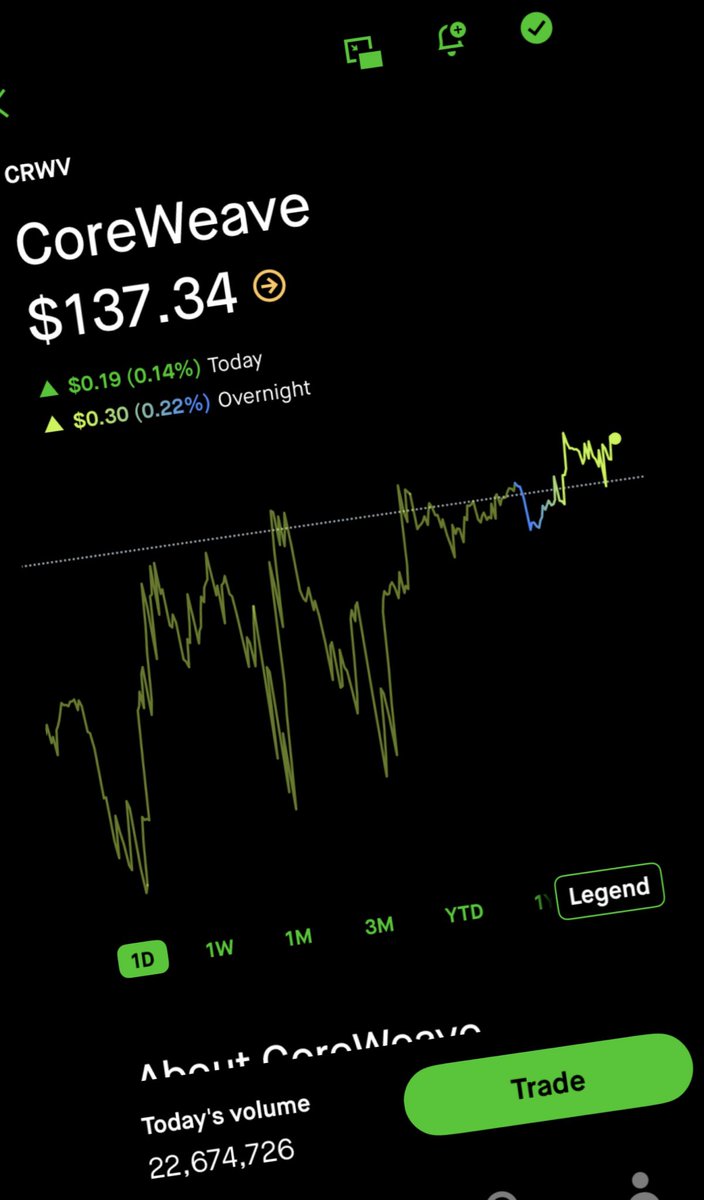Open the orange arrow next to $137.34

270,286
